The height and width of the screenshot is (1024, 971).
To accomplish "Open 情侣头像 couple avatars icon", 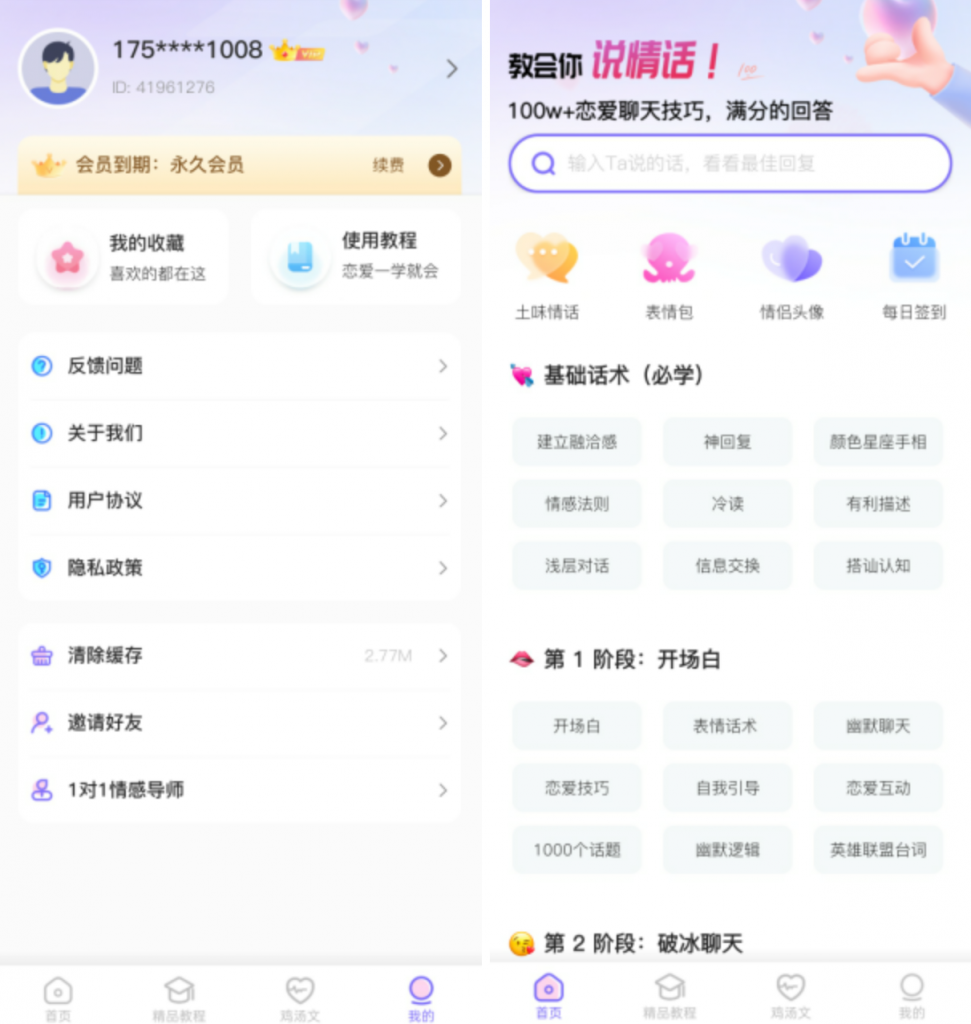I will click(x=790, y=258).
